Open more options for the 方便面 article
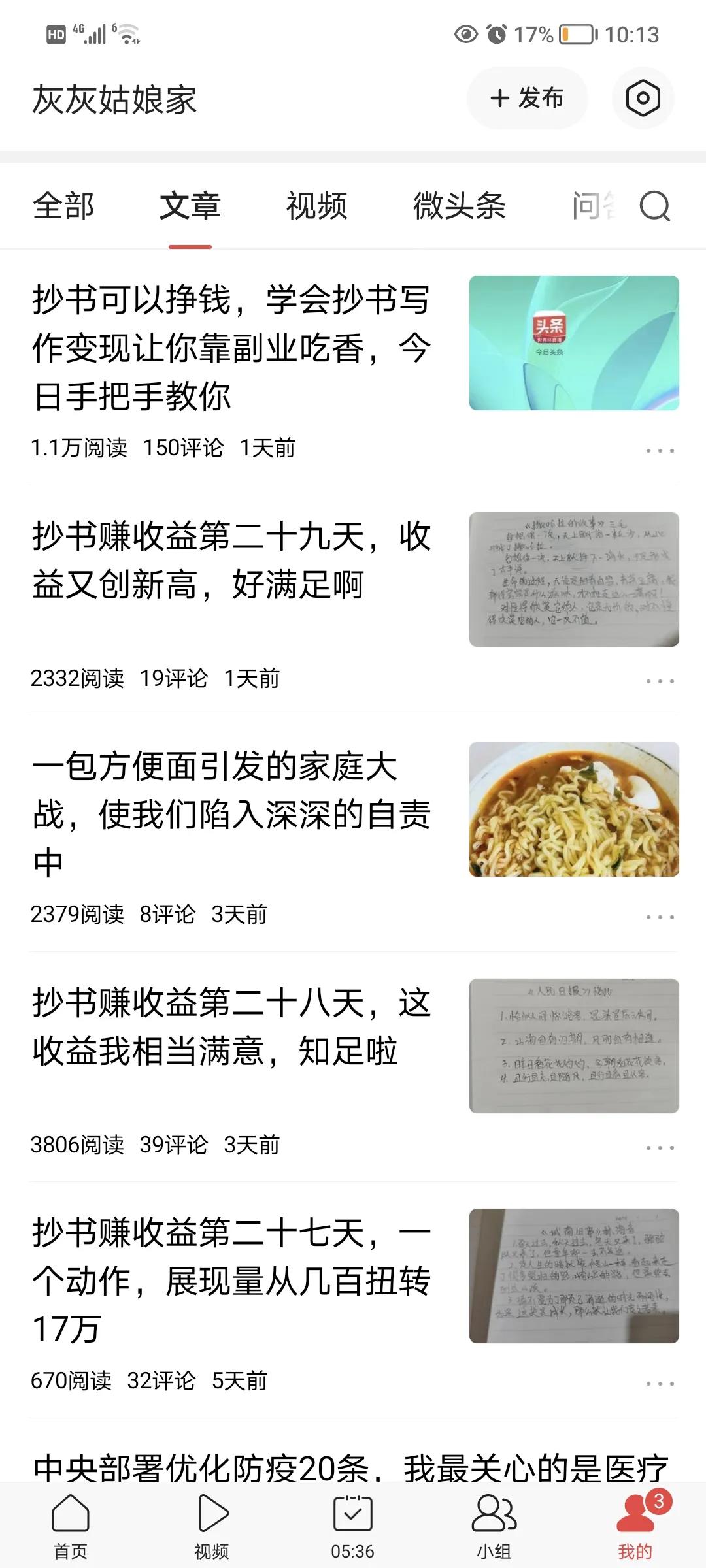The width and height of the screenshot is (706, 1568). (x=659, y=917)
